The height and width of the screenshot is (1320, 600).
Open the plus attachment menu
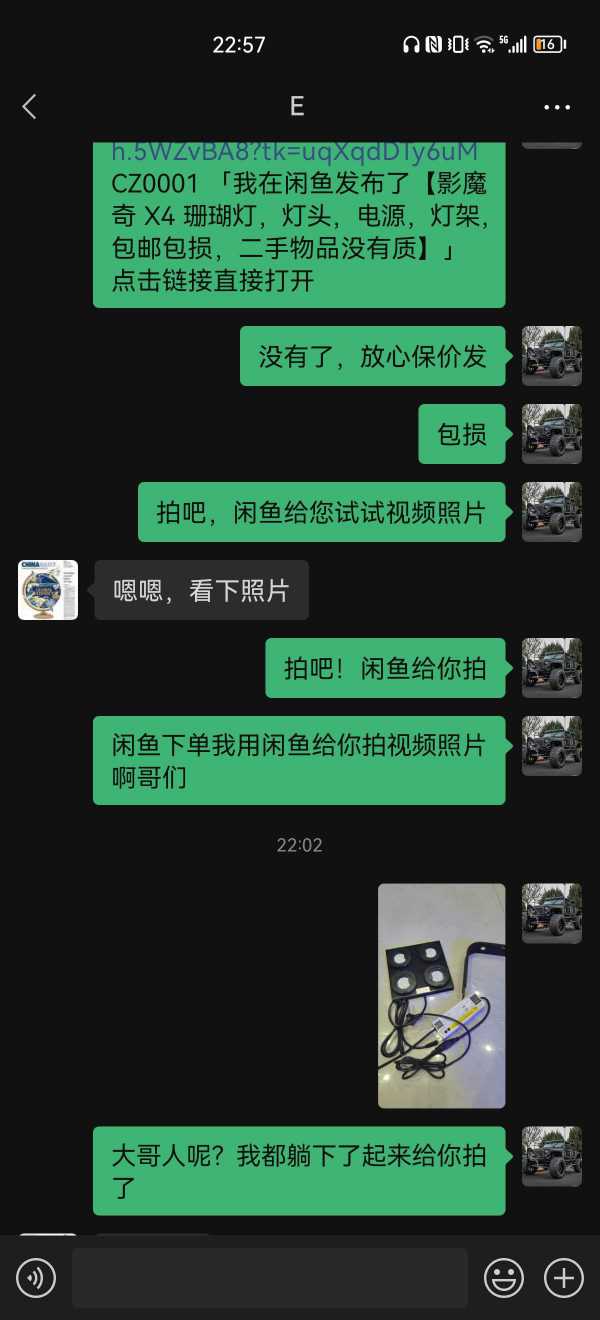[x=563, y=1277]
